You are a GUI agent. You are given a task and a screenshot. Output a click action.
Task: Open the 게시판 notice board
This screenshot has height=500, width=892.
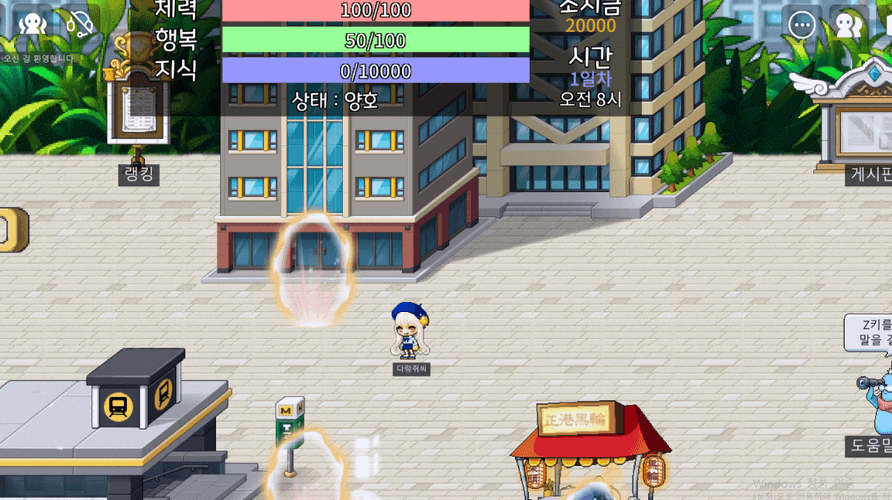tap(860, 120)
